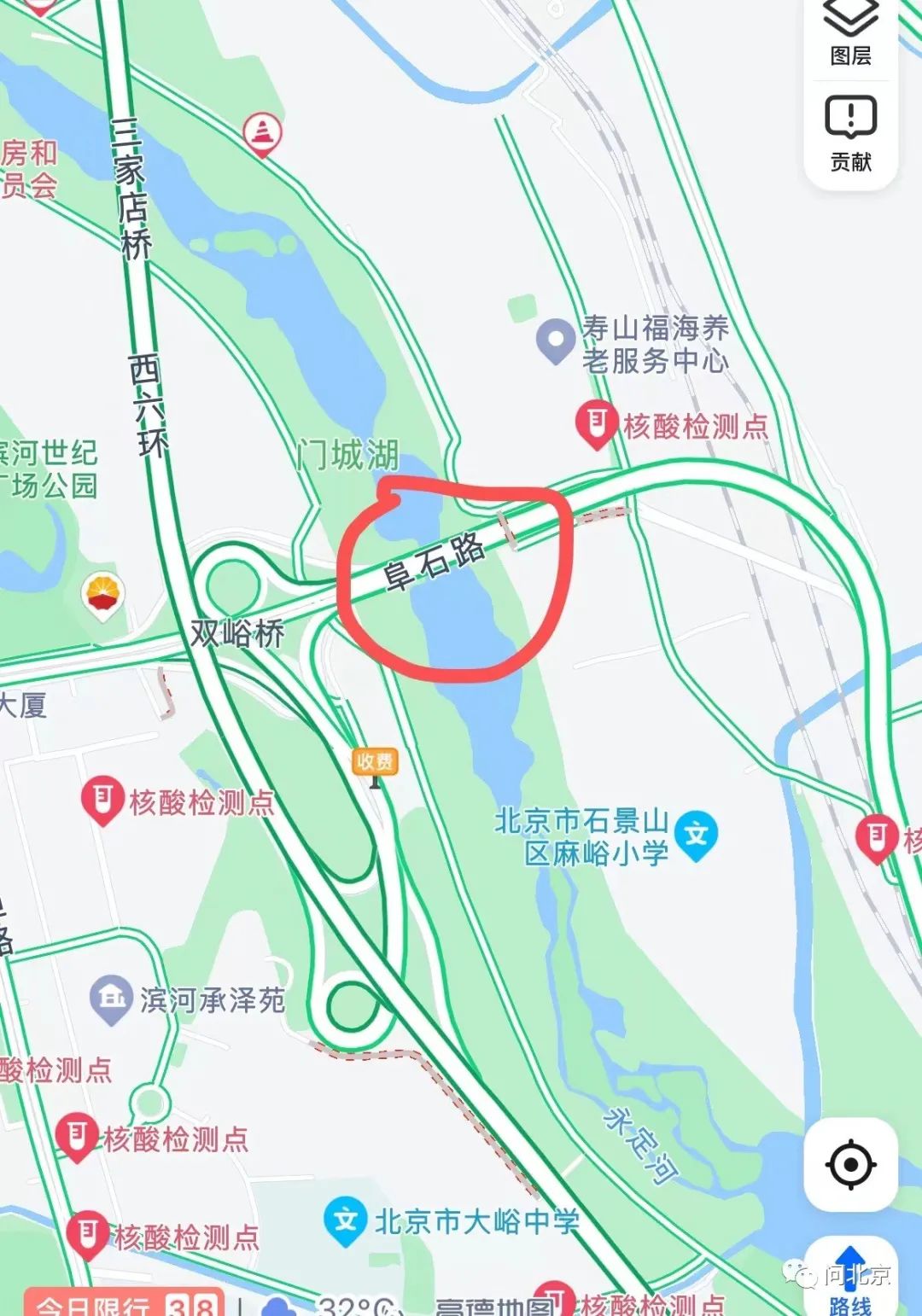Select the PetroChina gas station marker
Image resolution: width=922 pixels, height=1316 pixels.
click(x=103, y=594)
